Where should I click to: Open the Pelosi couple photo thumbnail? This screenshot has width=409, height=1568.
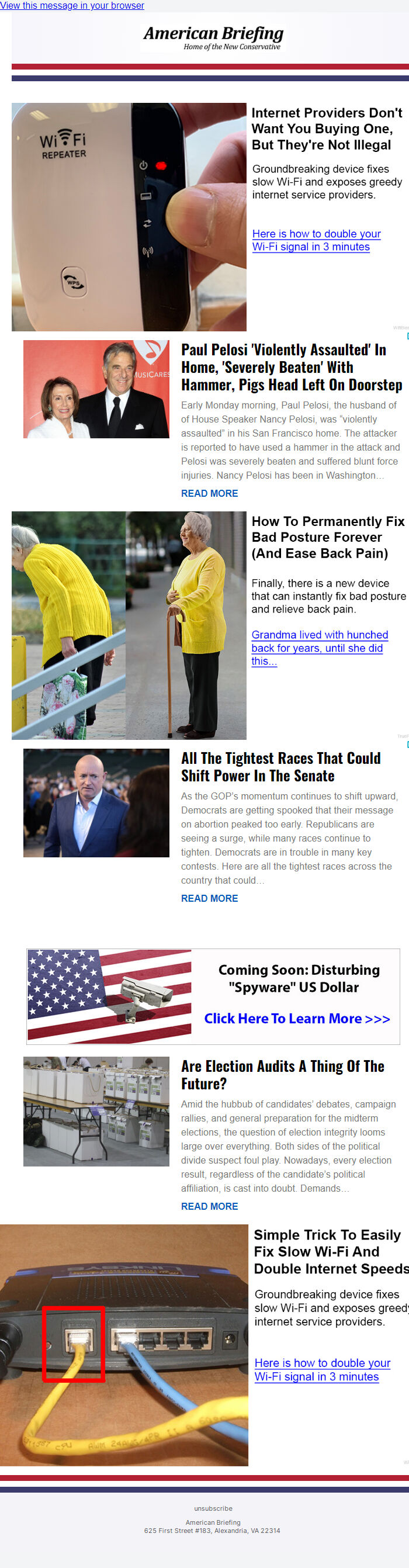point(96,389)
